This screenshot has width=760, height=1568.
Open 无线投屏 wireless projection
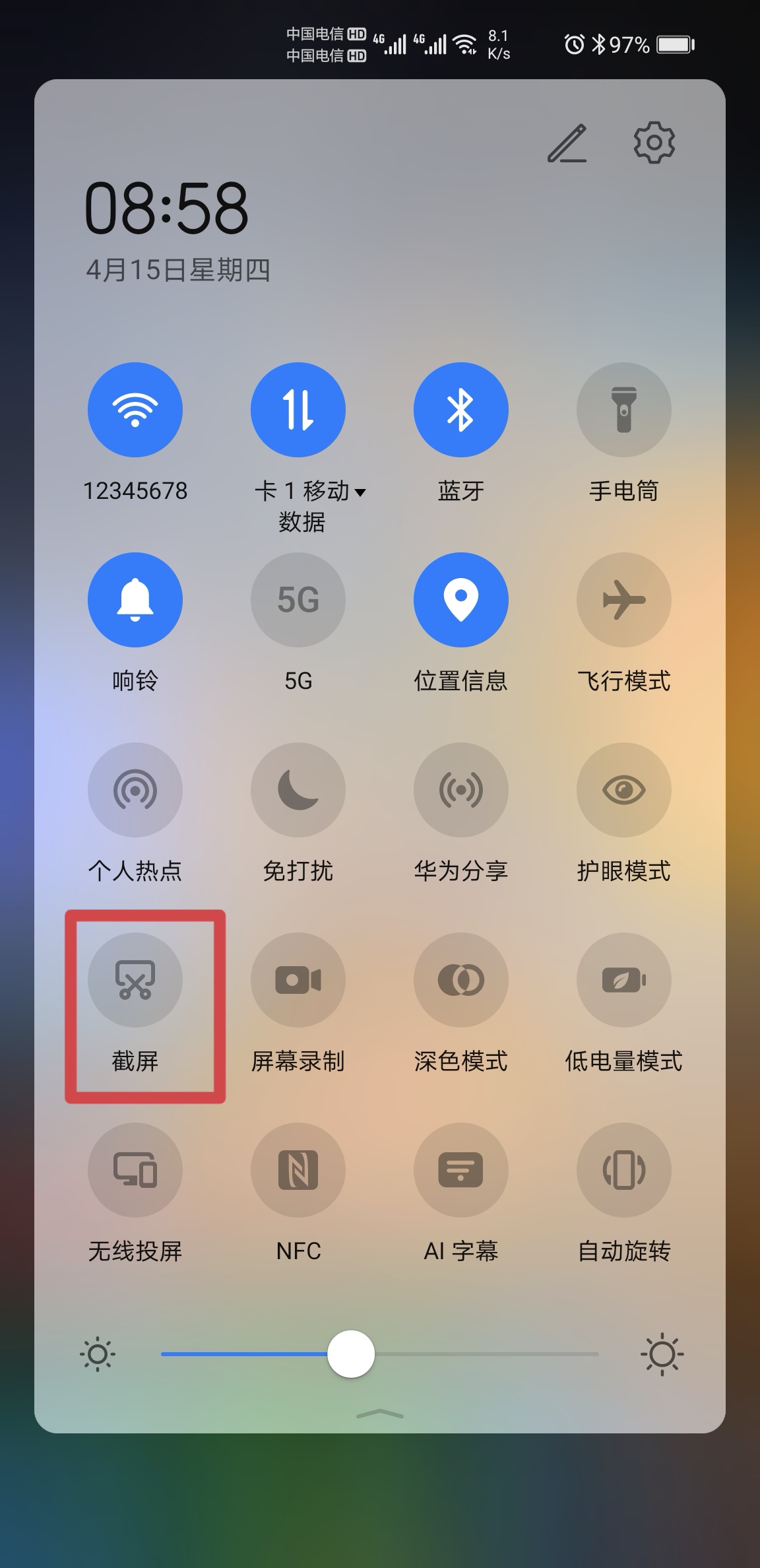tap(135, 1170)
